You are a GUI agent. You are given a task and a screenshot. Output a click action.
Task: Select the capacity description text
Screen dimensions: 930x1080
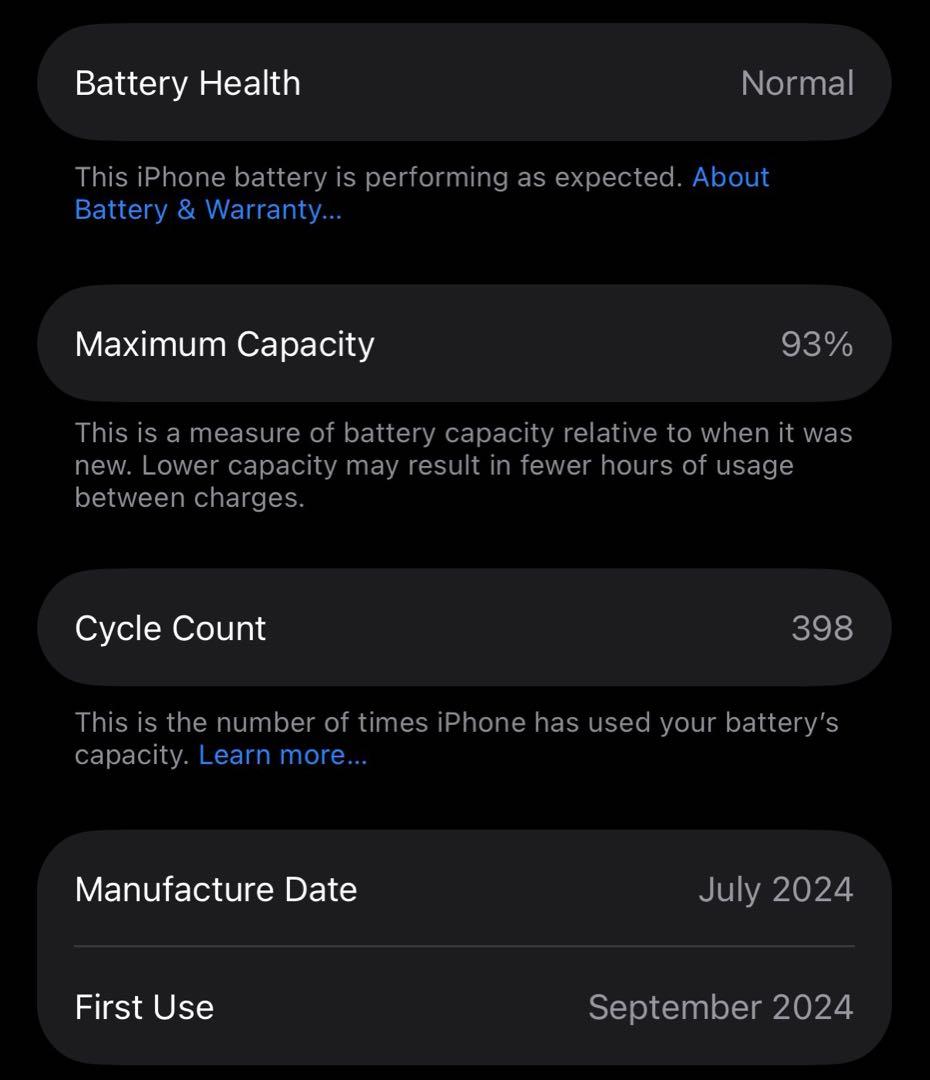tap(463, 465)
